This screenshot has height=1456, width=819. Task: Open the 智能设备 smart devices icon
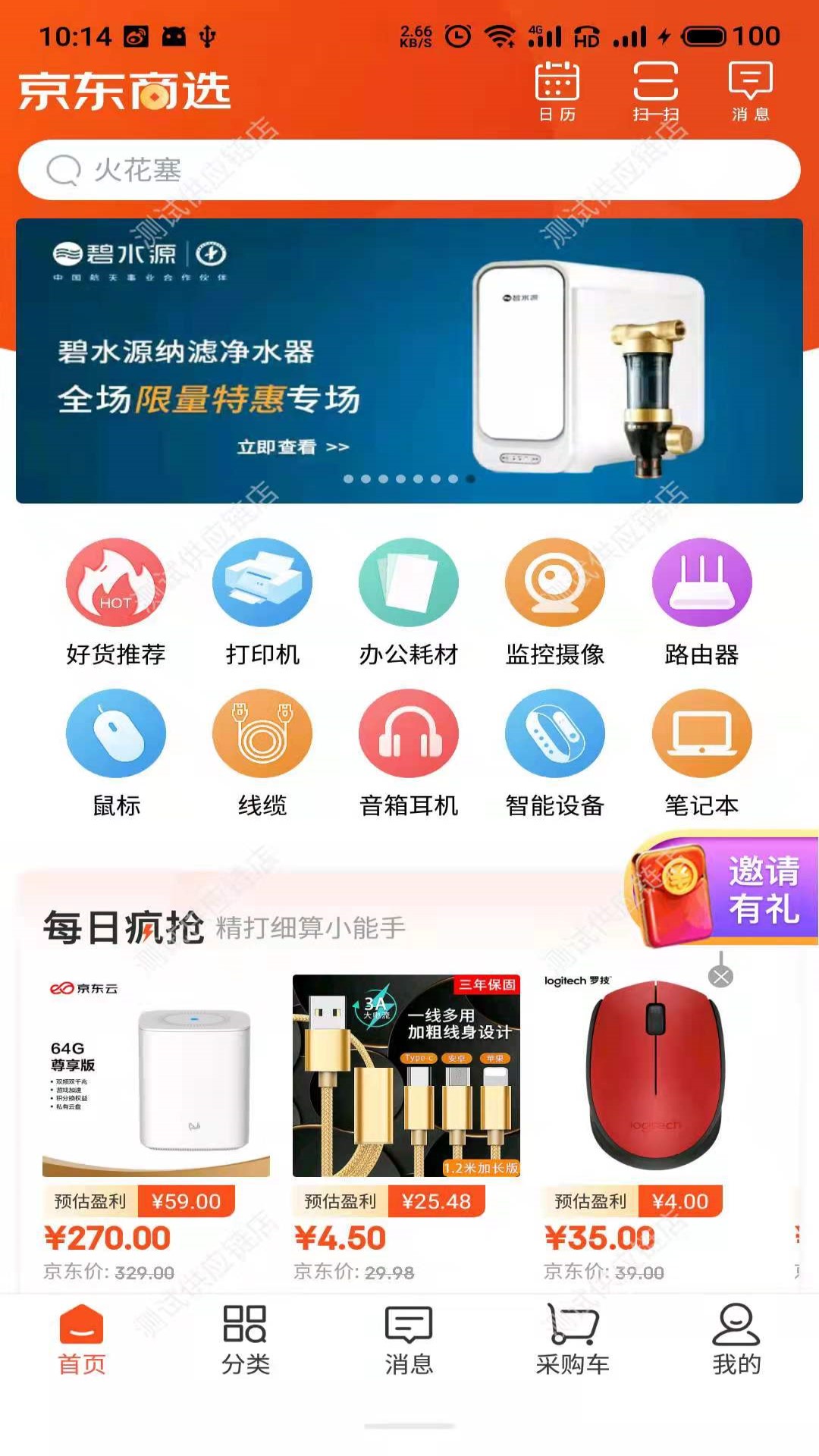click(554, 734)
